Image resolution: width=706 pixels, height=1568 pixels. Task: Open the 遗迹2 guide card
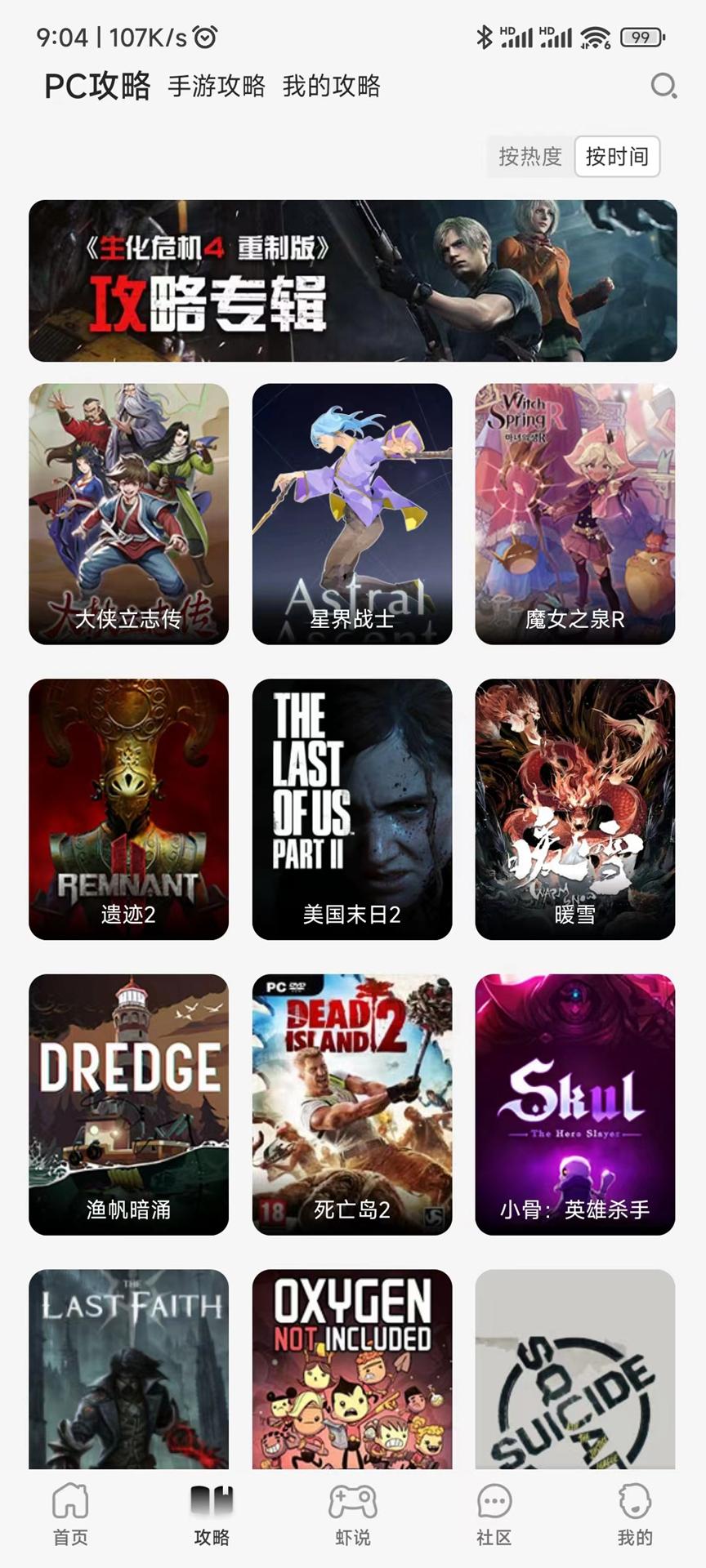[x=128, y=809]
